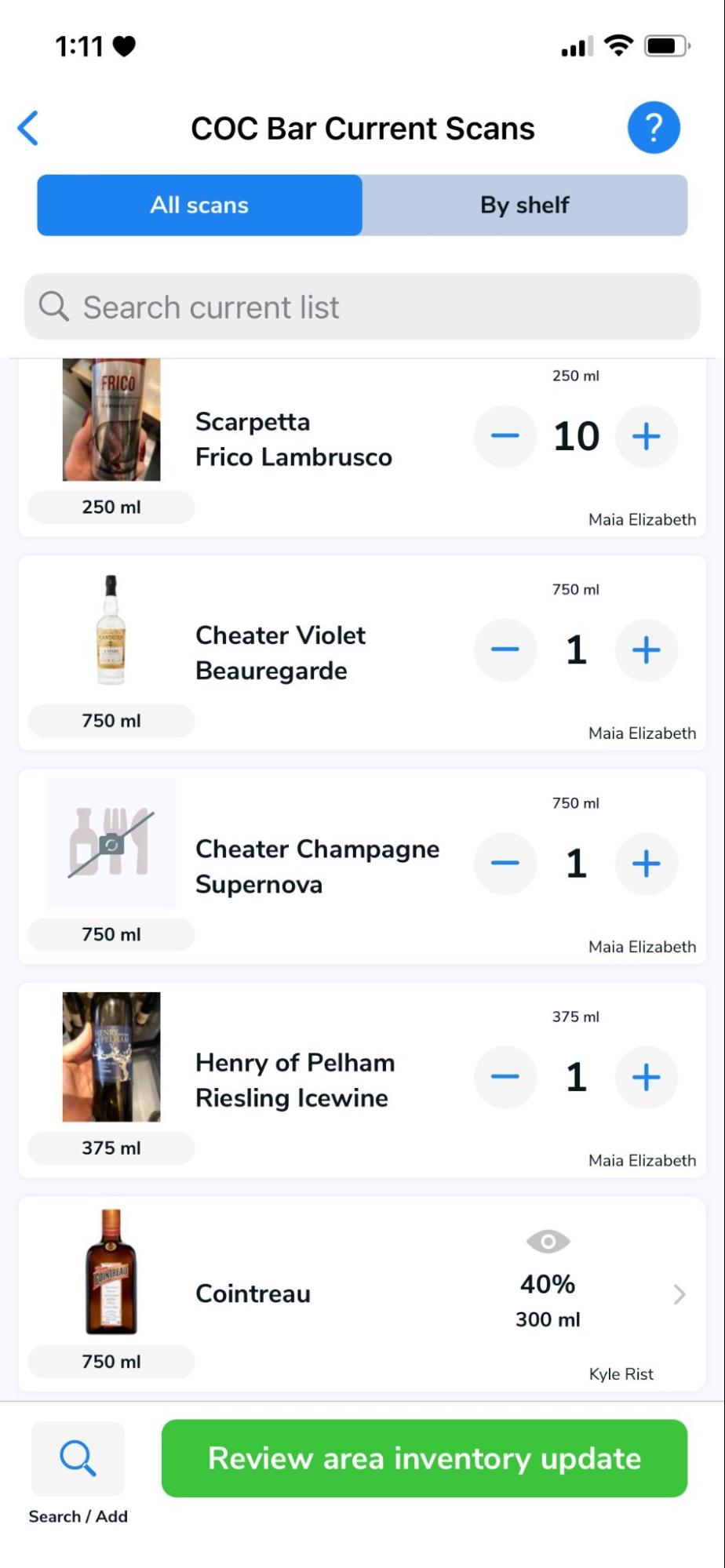Increase Cheater Violet Beauregarde quantity
The height and width of the screenshot is (1568, 725).
(x=646, y=649)
